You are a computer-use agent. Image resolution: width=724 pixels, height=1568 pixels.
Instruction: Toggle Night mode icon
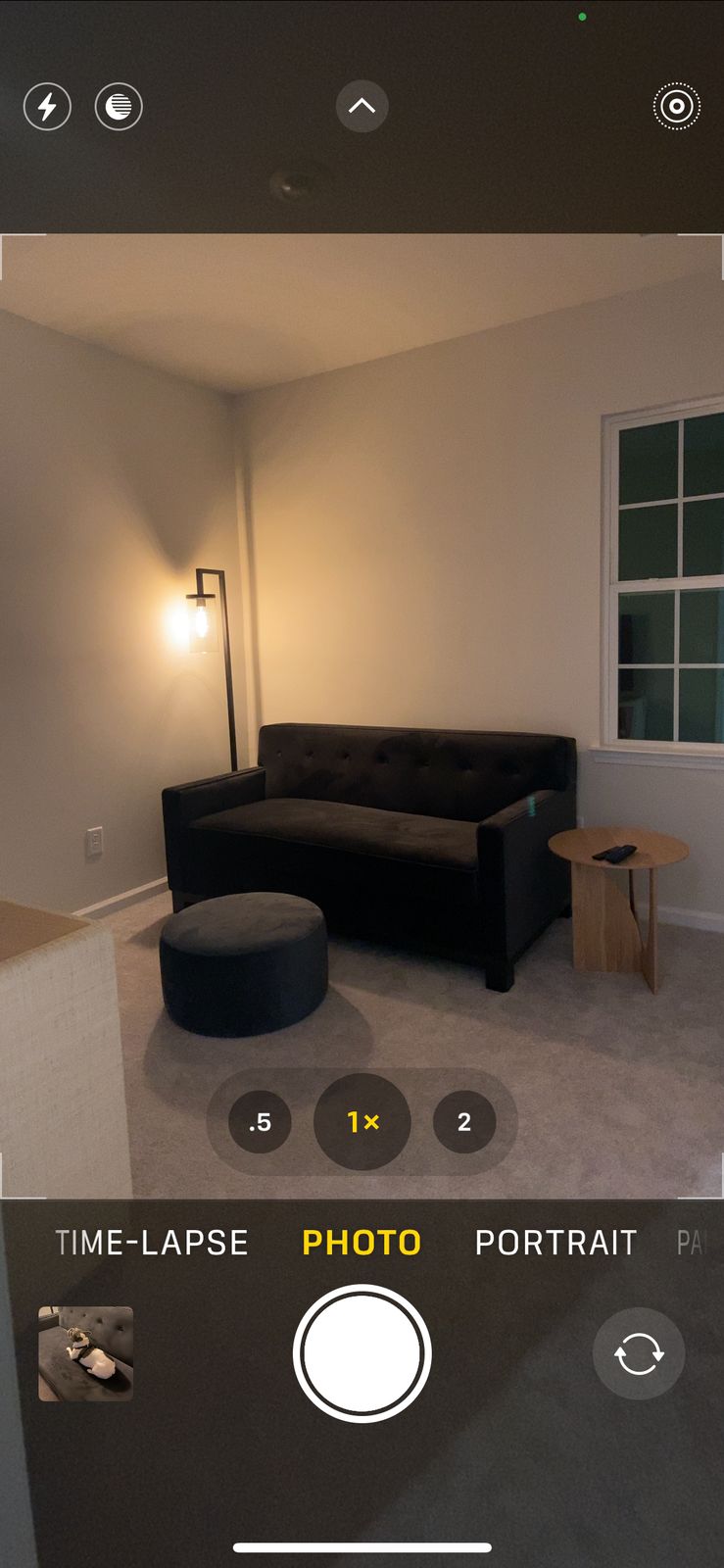pos(119,106)
